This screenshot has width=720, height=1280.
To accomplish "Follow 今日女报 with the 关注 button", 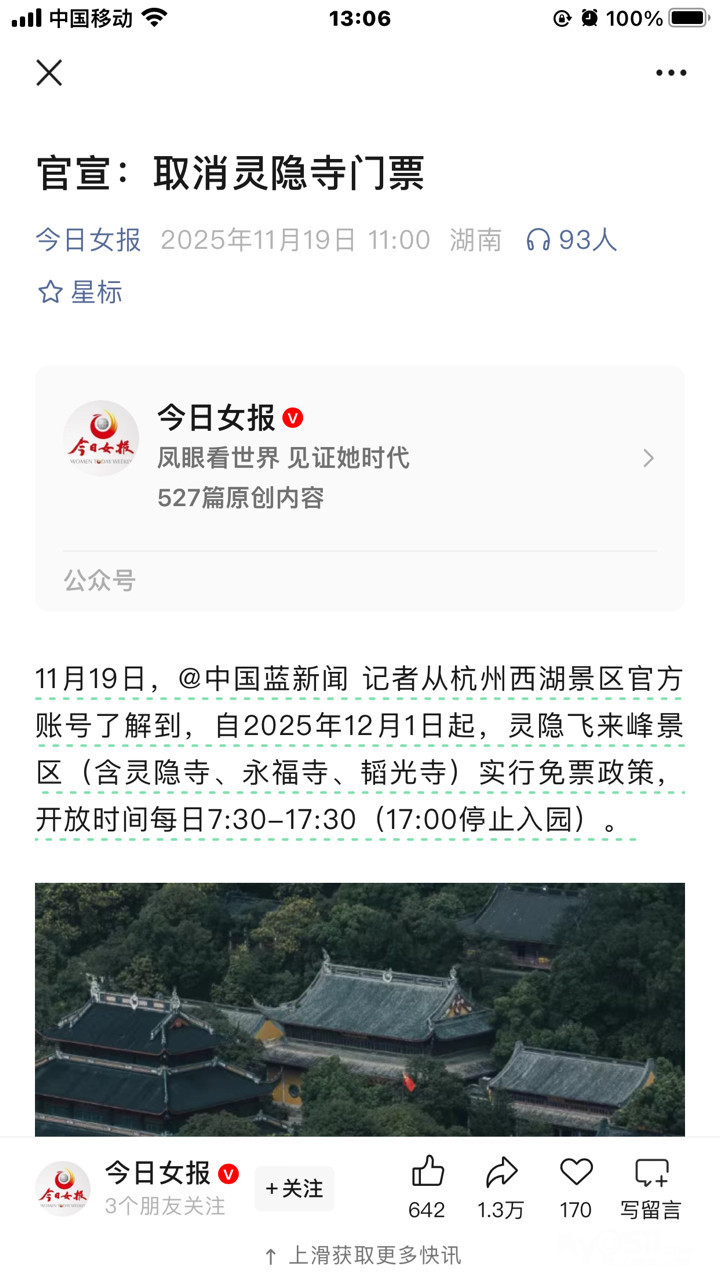I will click(x=294, y=1189).
